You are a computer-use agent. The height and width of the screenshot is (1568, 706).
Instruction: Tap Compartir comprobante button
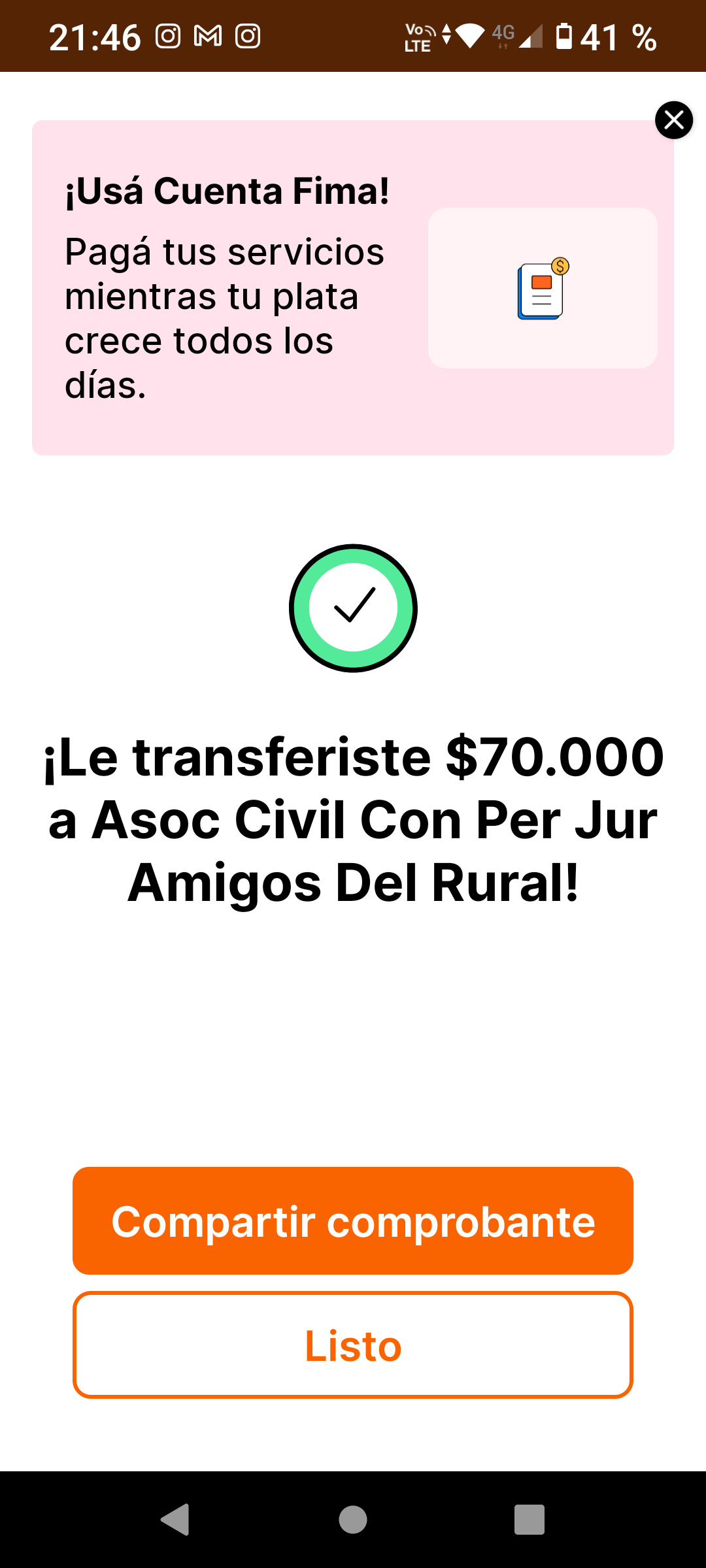click(353, 1220)
